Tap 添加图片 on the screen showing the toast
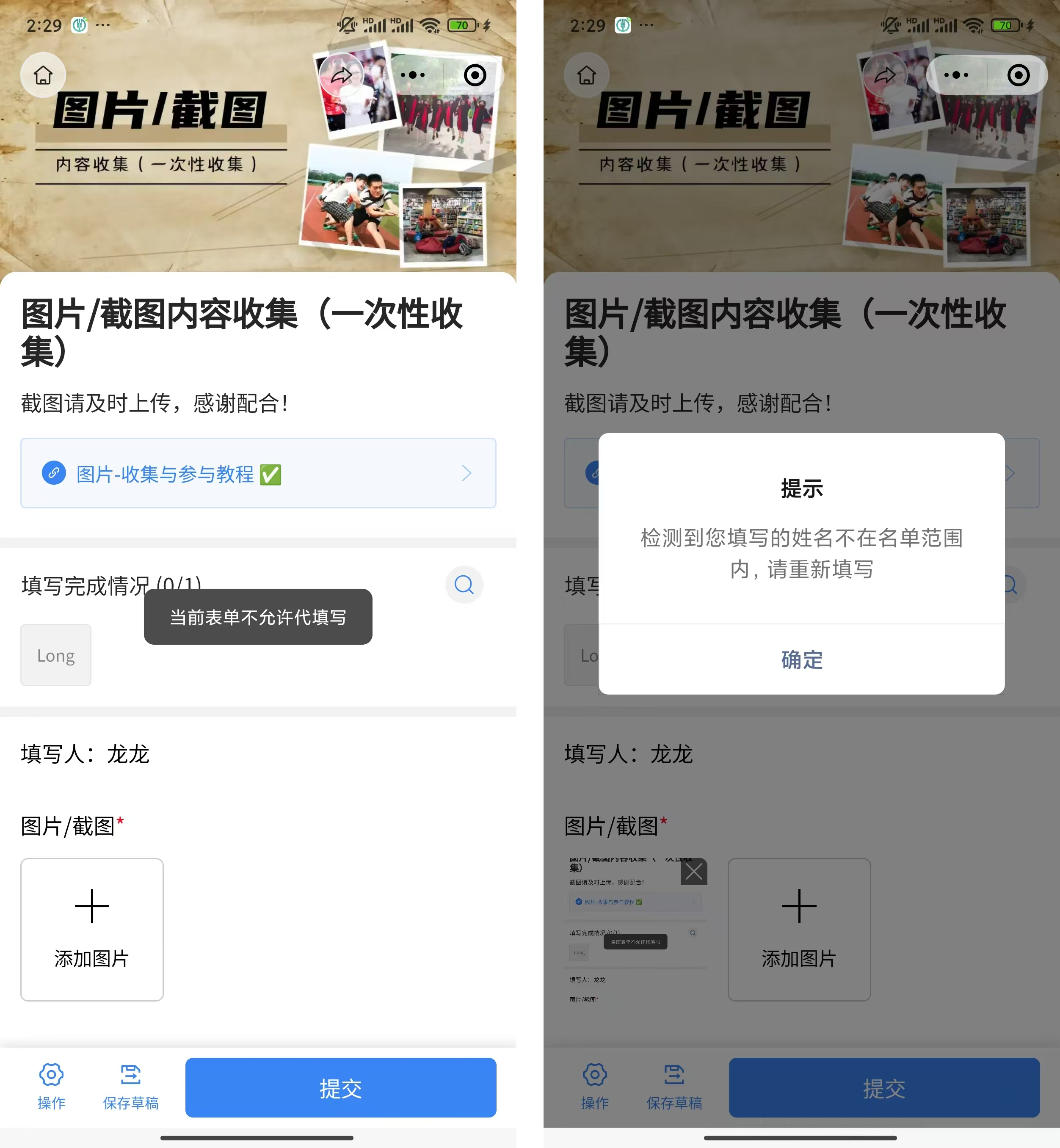This screenshot has height=1148, width=1060. click(x=92, y=930)
